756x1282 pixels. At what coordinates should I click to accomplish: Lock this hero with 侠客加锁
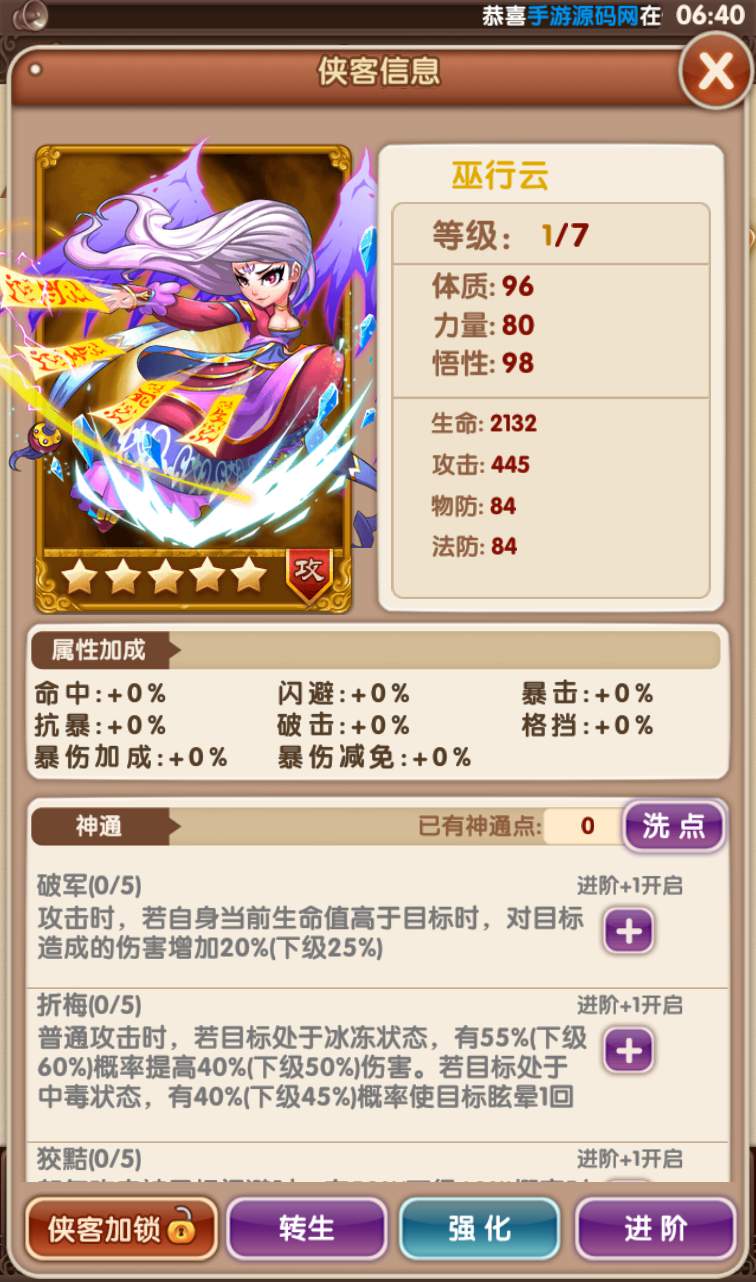121,1229
